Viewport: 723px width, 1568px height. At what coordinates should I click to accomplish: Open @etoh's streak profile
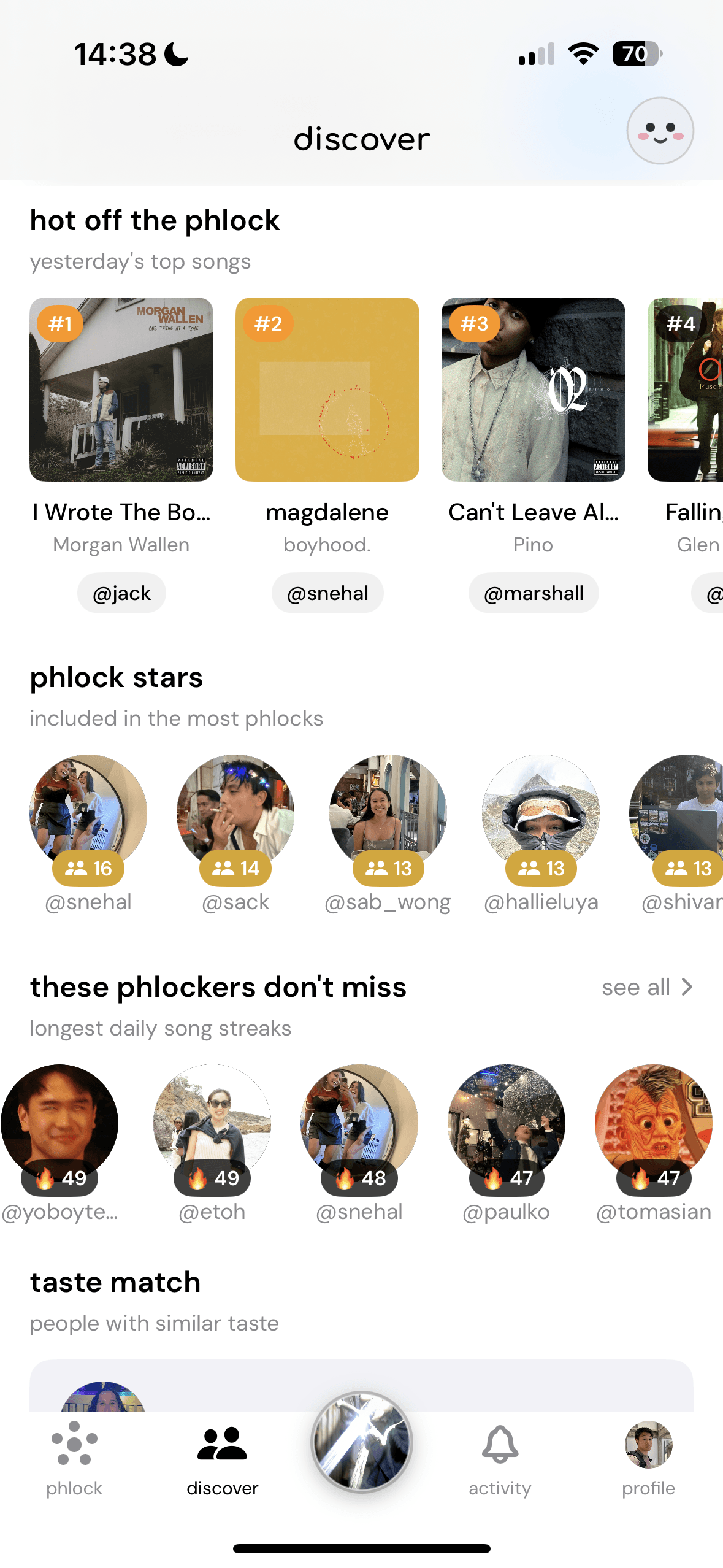coord(212,1123)
